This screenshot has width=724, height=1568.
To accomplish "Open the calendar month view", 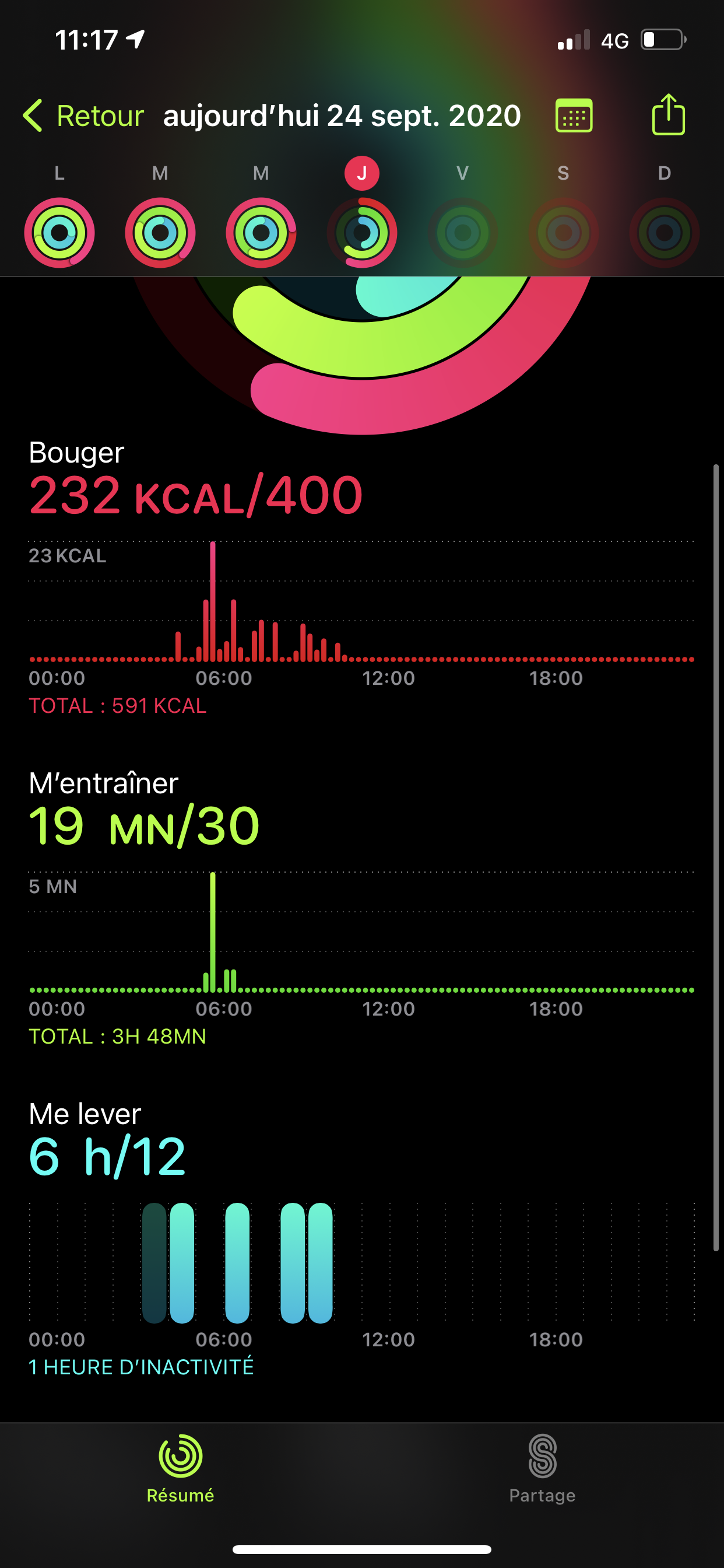I will click(x=574, y=116).
